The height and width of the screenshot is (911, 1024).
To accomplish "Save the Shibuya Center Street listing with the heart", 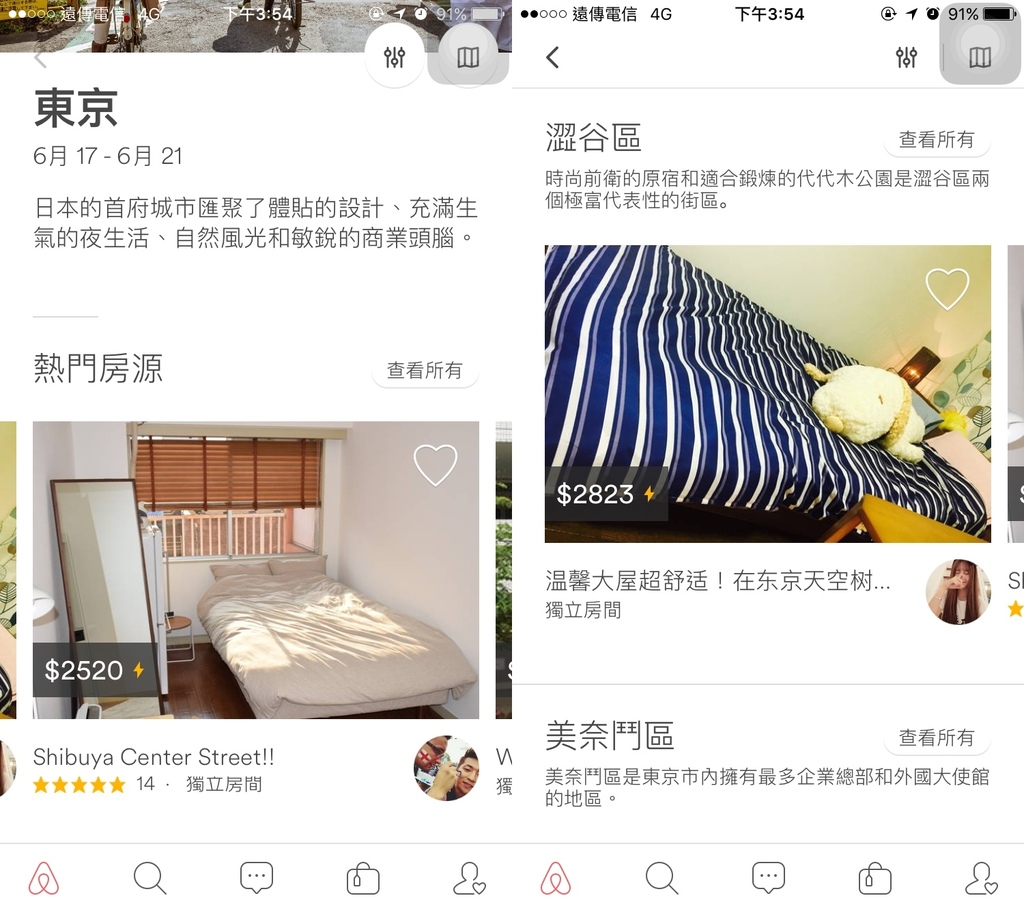I will [x=435, y=466].
